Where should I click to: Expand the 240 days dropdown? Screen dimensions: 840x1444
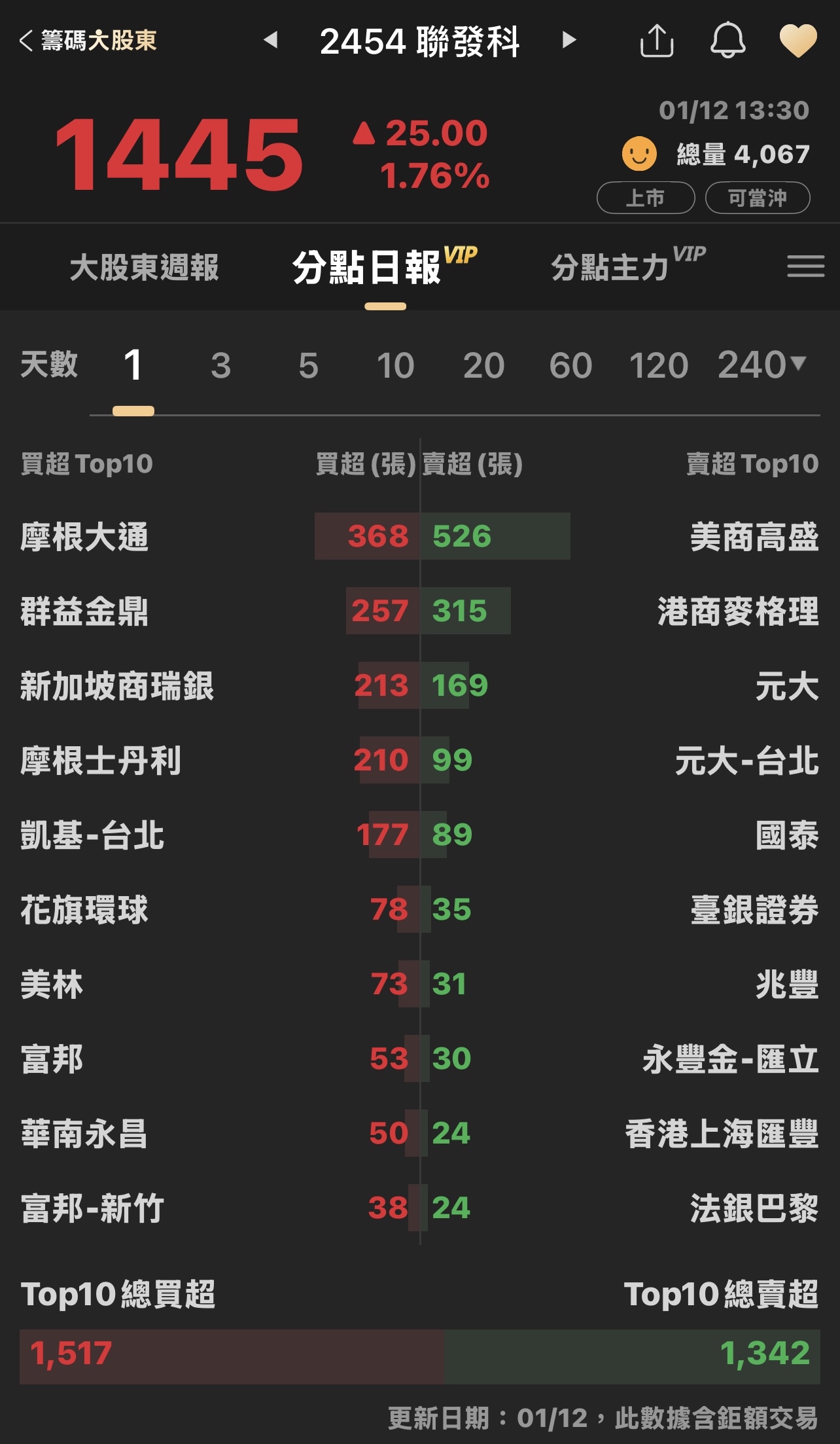point(761,365)
